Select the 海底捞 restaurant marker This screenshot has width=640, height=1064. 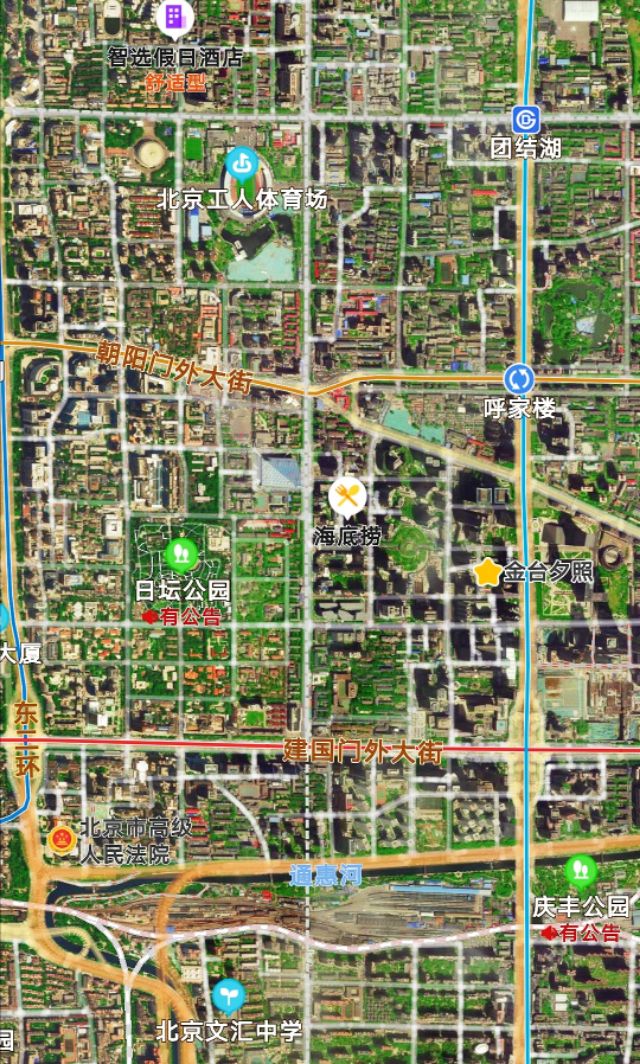[346, 496]
